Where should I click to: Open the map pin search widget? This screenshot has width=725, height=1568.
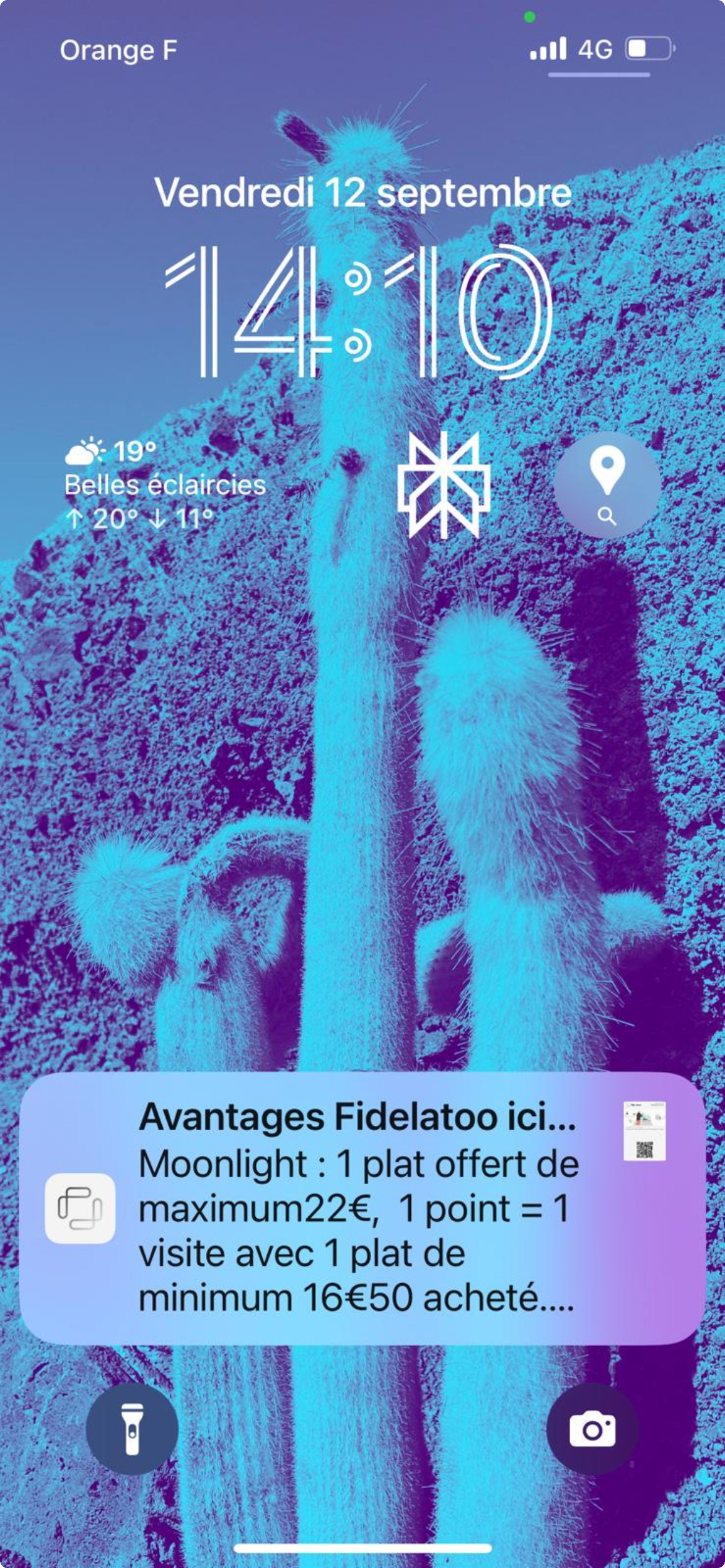tap(607, 484)
